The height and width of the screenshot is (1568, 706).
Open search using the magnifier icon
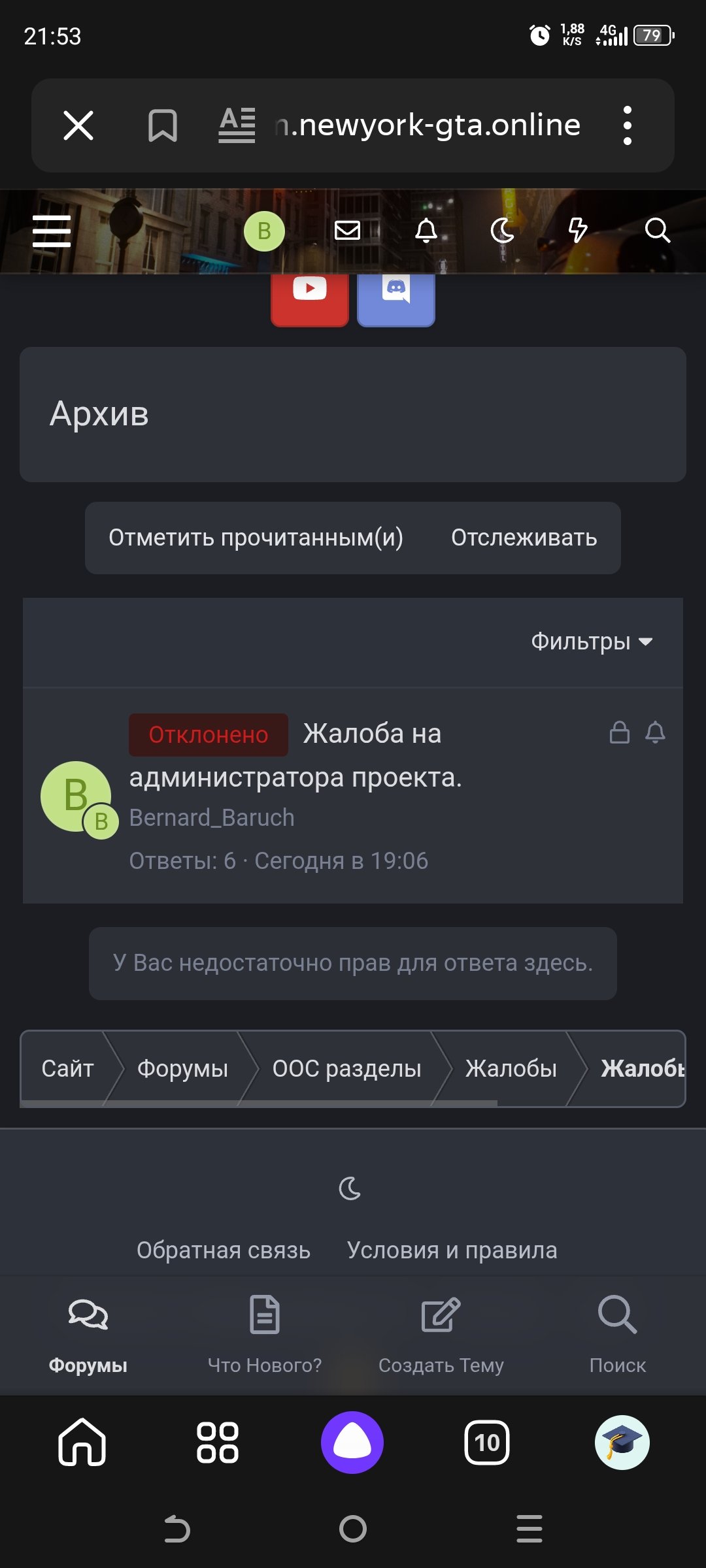[656, 230]
